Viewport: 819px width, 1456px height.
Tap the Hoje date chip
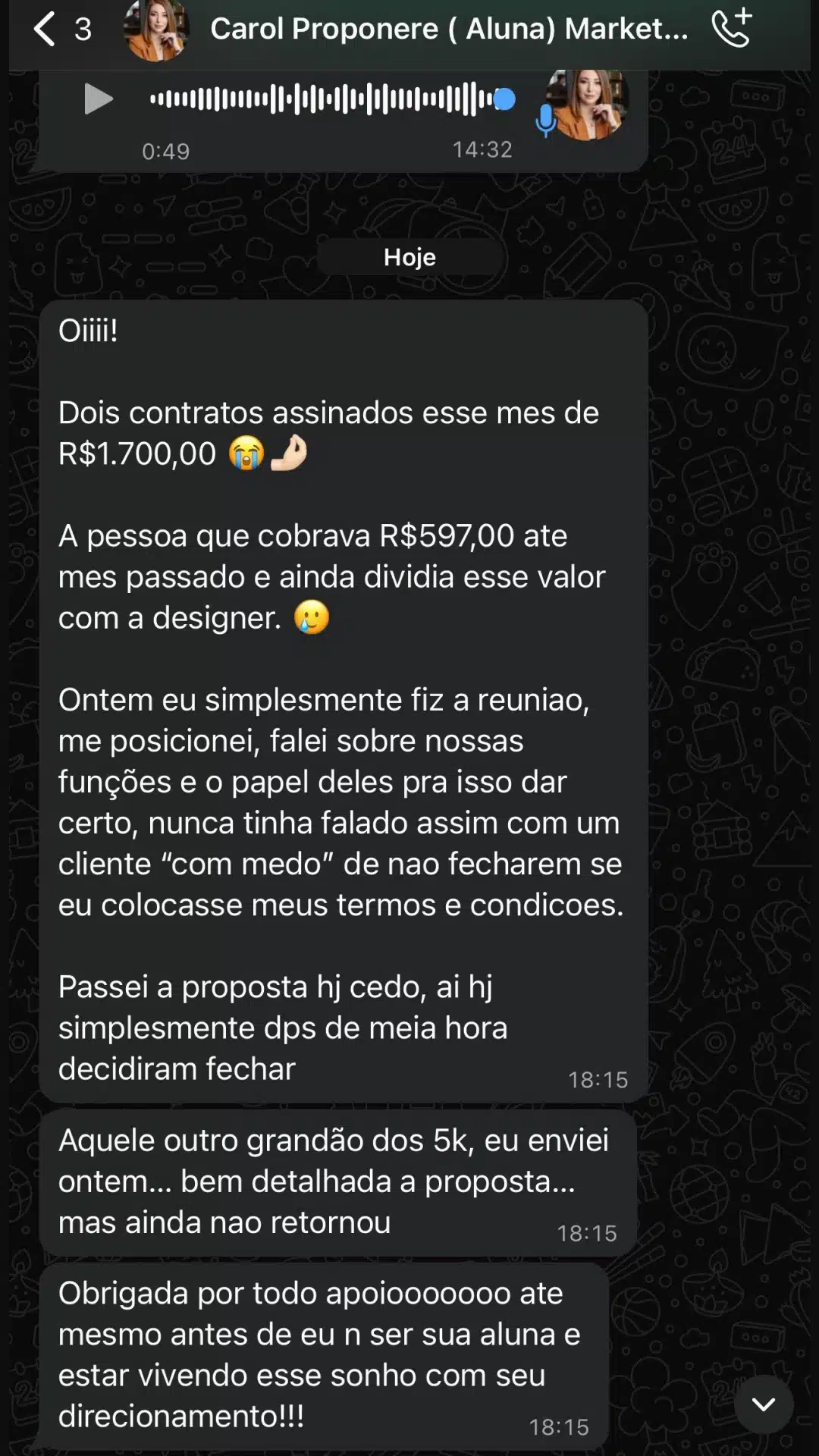(409, 256)
